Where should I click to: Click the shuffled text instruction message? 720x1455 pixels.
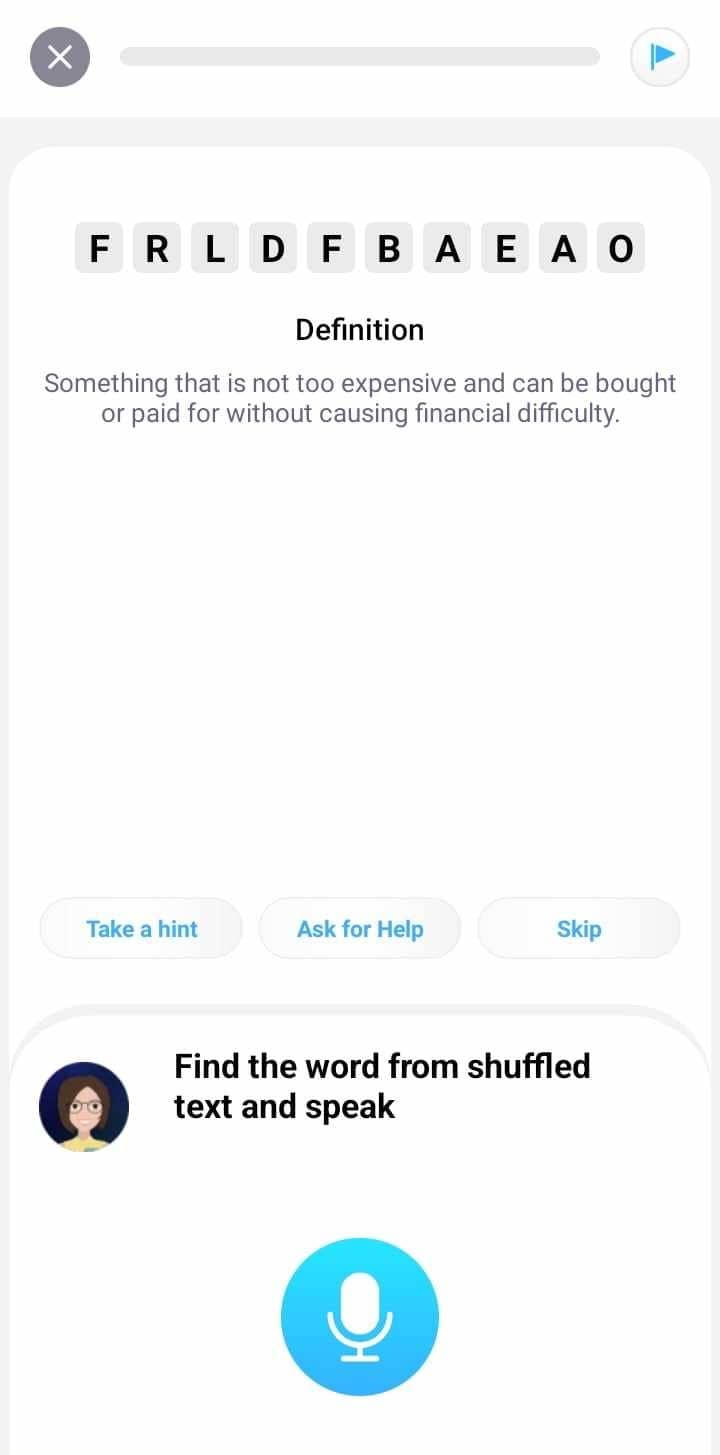click(382, 1086)
